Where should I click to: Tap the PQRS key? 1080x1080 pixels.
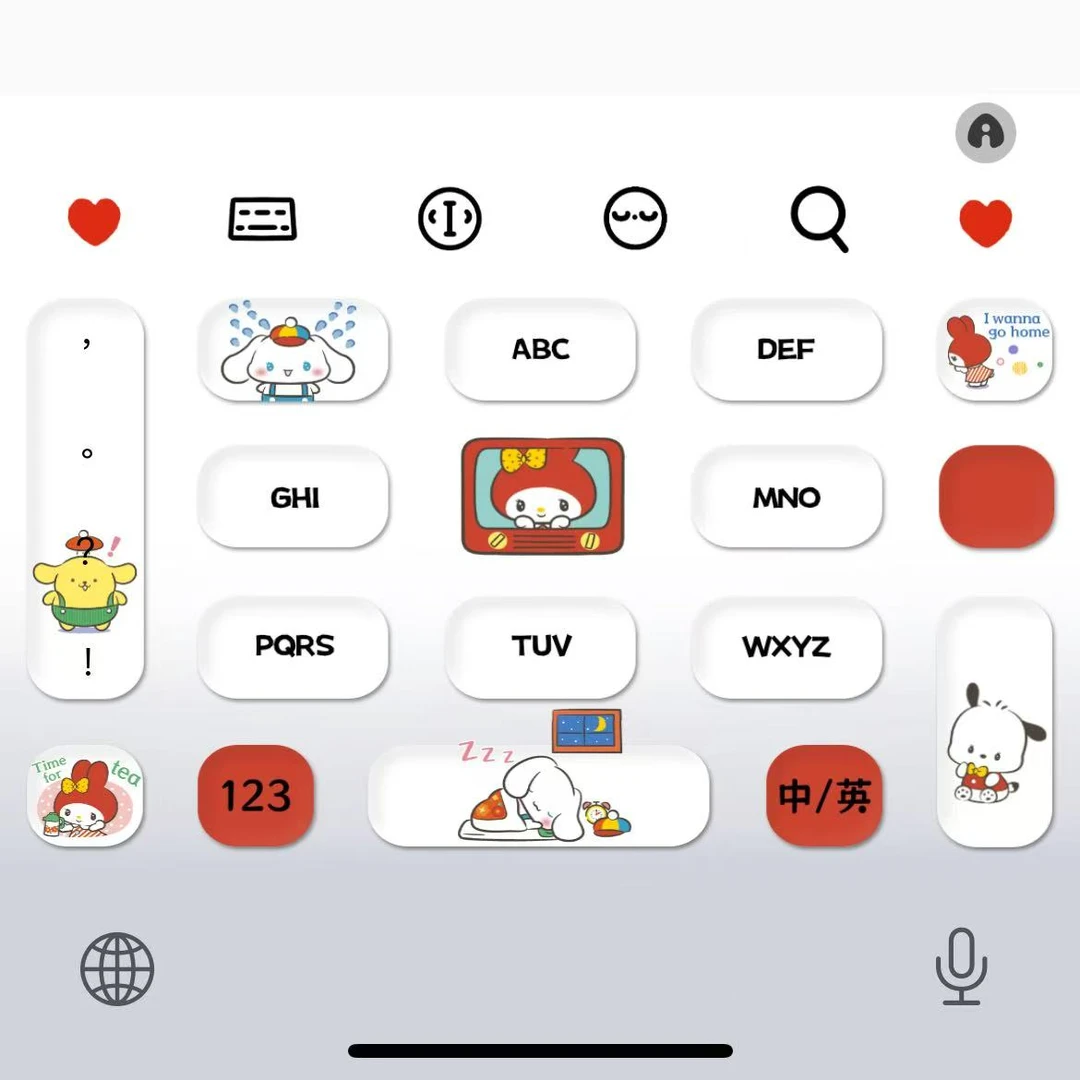pos(293,647)
